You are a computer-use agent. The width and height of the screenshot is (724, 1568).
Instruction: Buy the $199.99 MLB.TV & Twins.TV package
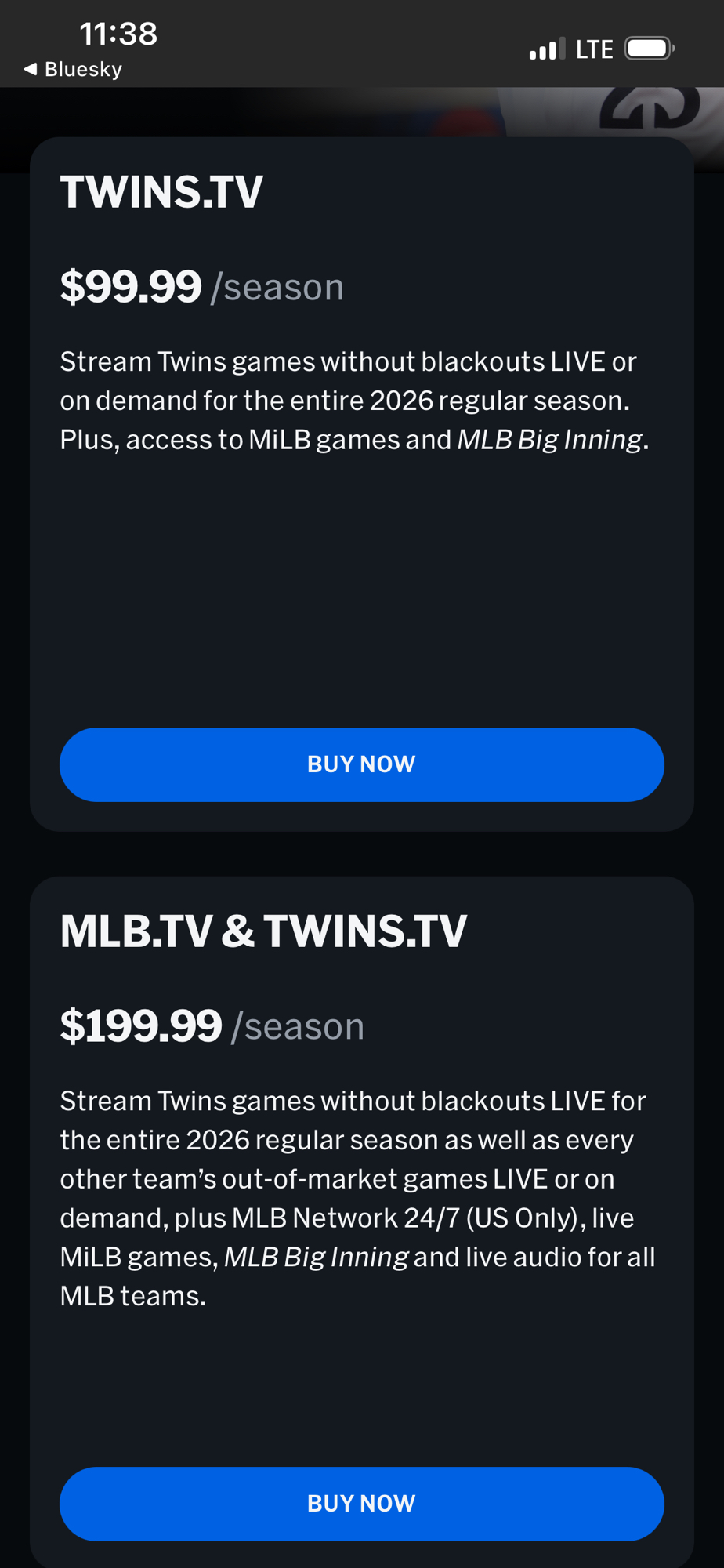[361, 1503]
